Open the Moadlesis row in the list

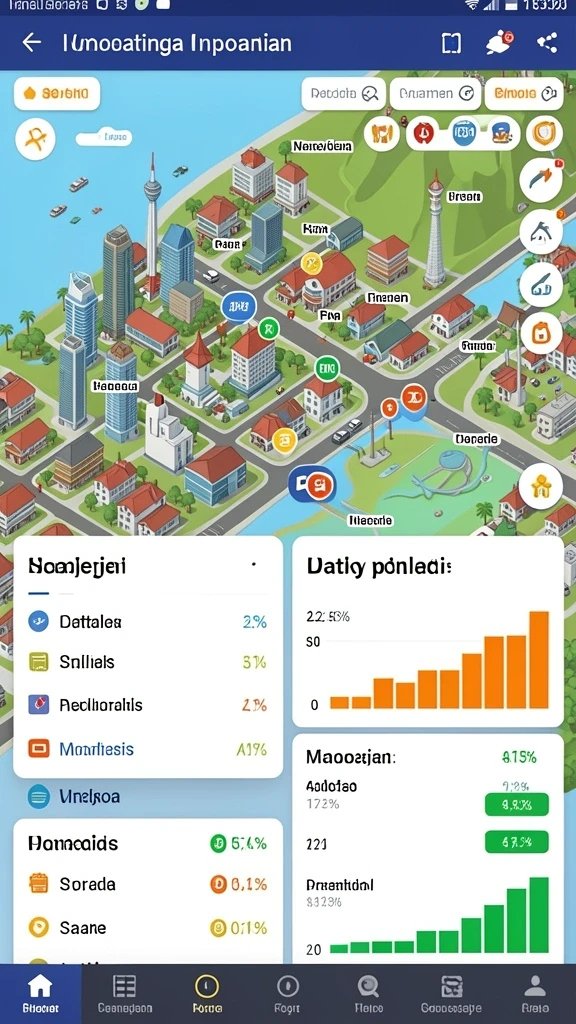(x=148, y=749)
